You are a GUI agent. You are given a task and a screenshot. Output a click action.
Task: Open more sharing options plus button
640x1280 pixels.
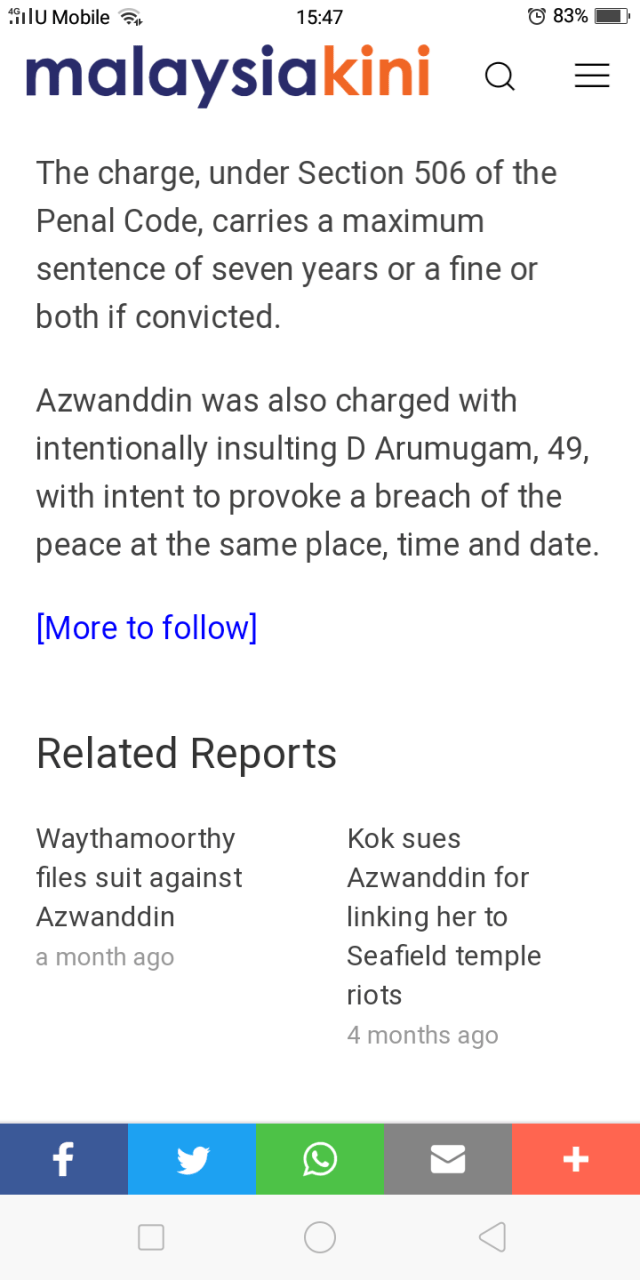pos(576,1159)
